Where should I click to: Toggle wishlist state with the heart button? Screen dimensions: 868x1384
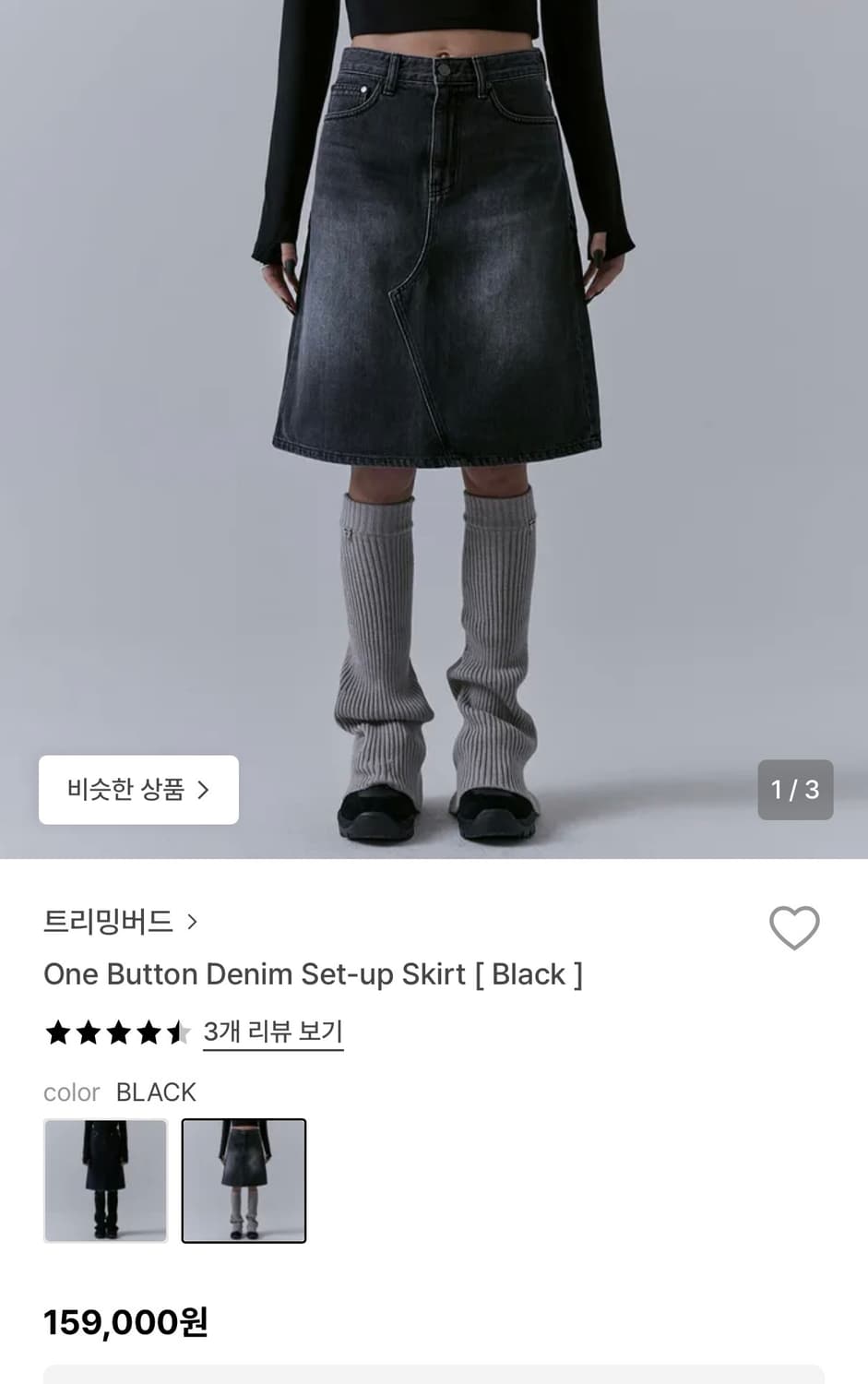tap(795, 928)
